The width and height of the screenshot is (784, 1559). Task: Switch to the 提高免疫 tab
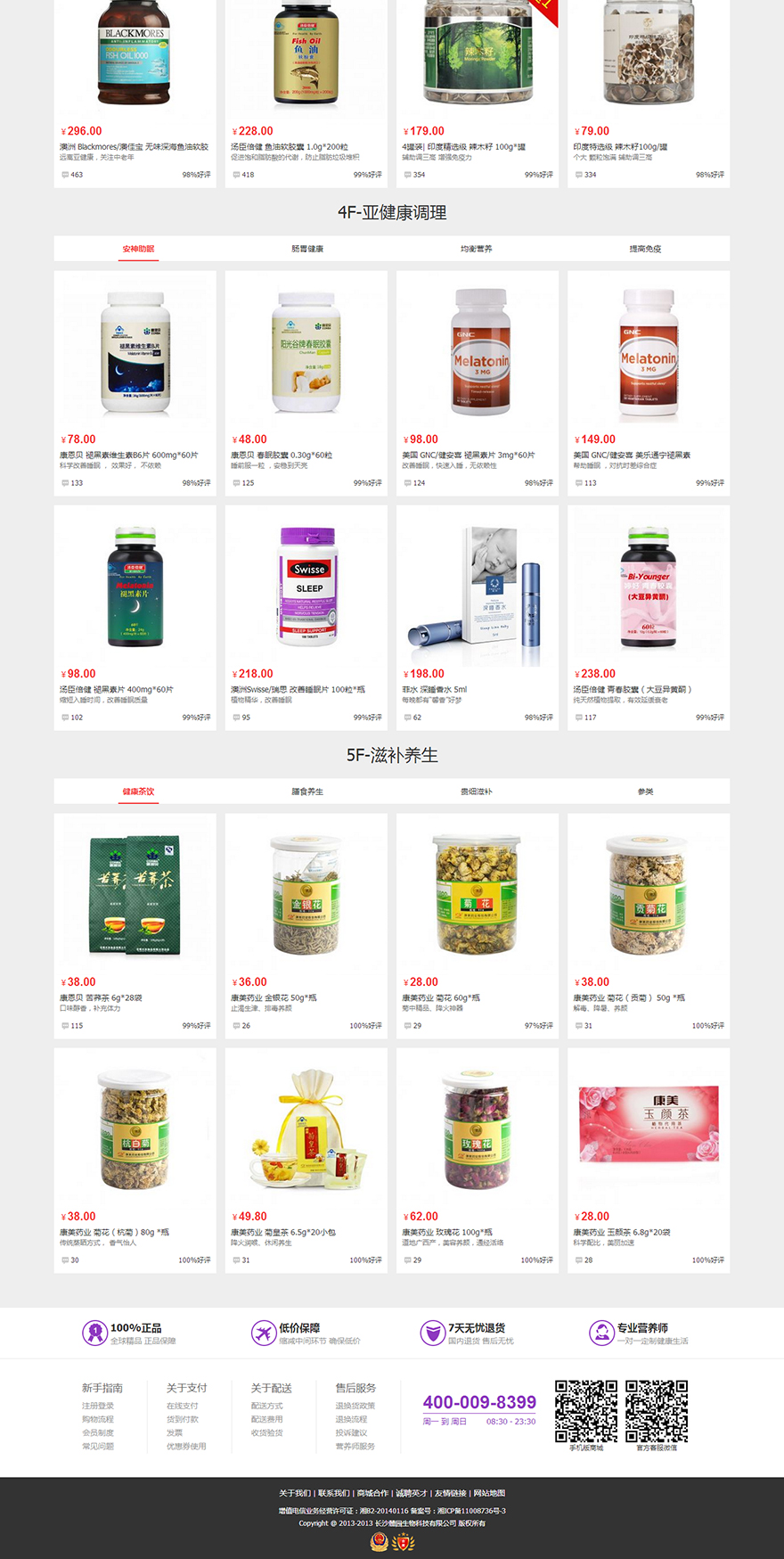pos(645,249)
